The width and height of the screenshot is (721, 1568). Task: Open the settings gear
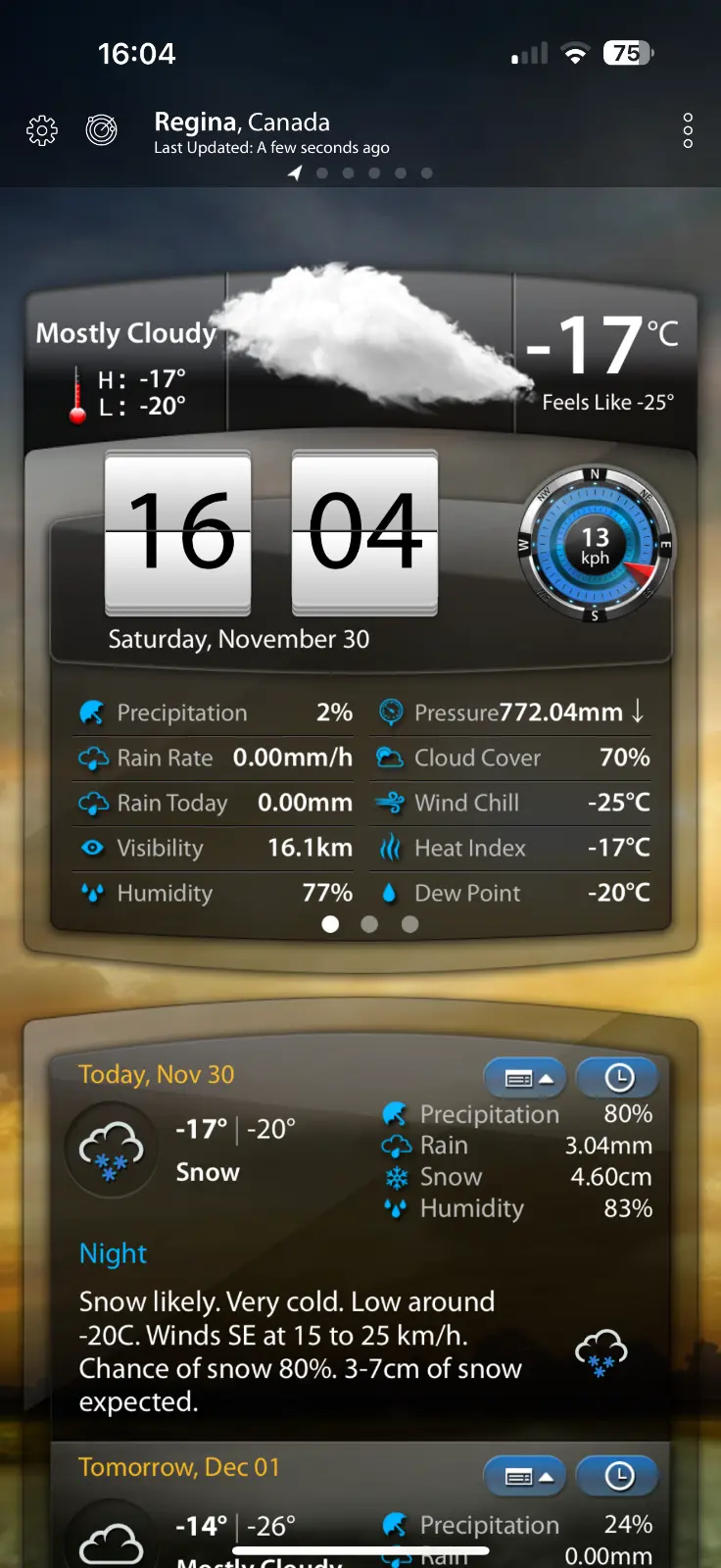(x=42, y=130)
